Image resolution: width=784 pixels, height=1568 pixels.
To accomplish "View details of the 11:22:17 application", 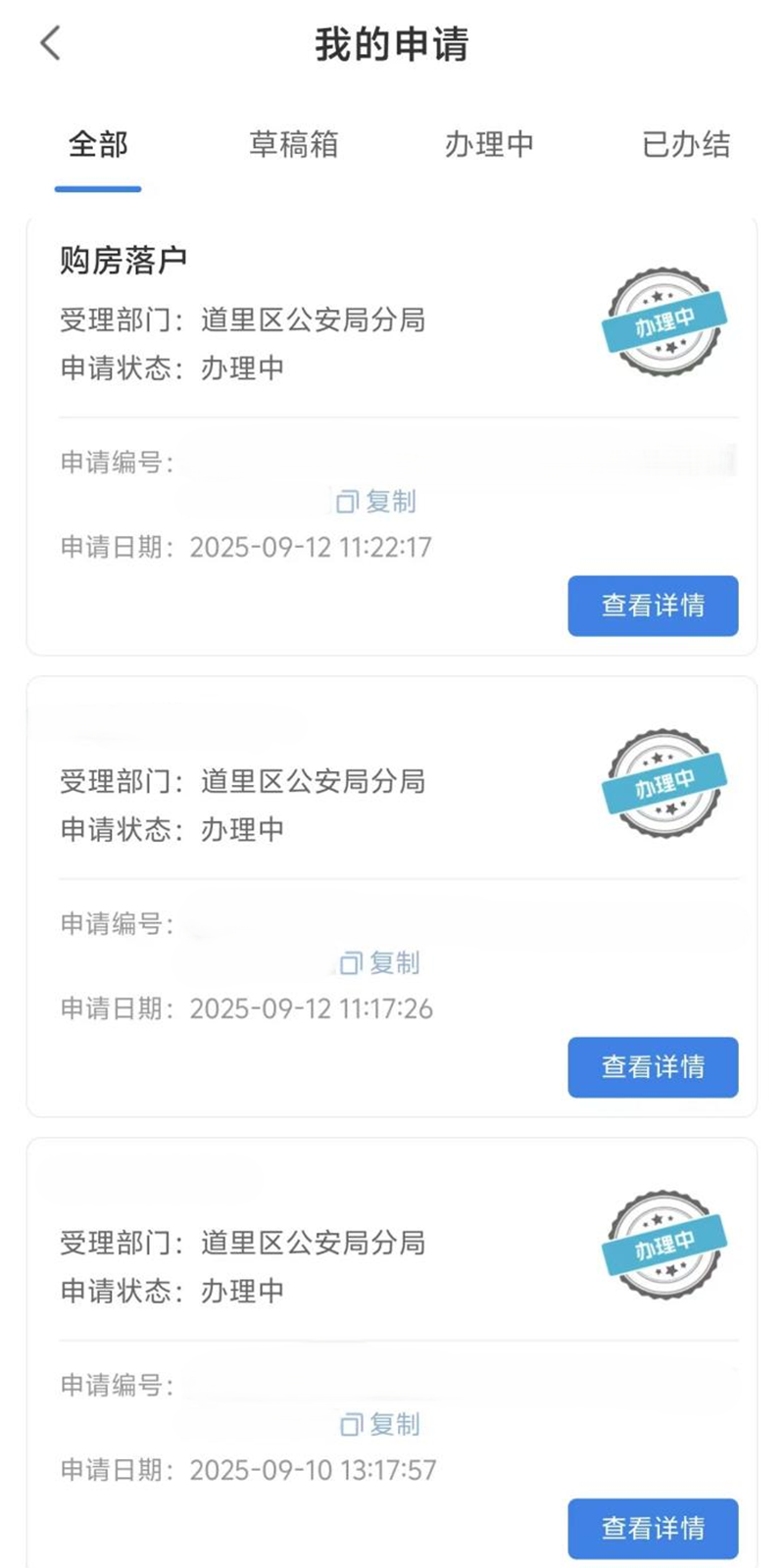I will pyautogui.click(x=653, y=606).
